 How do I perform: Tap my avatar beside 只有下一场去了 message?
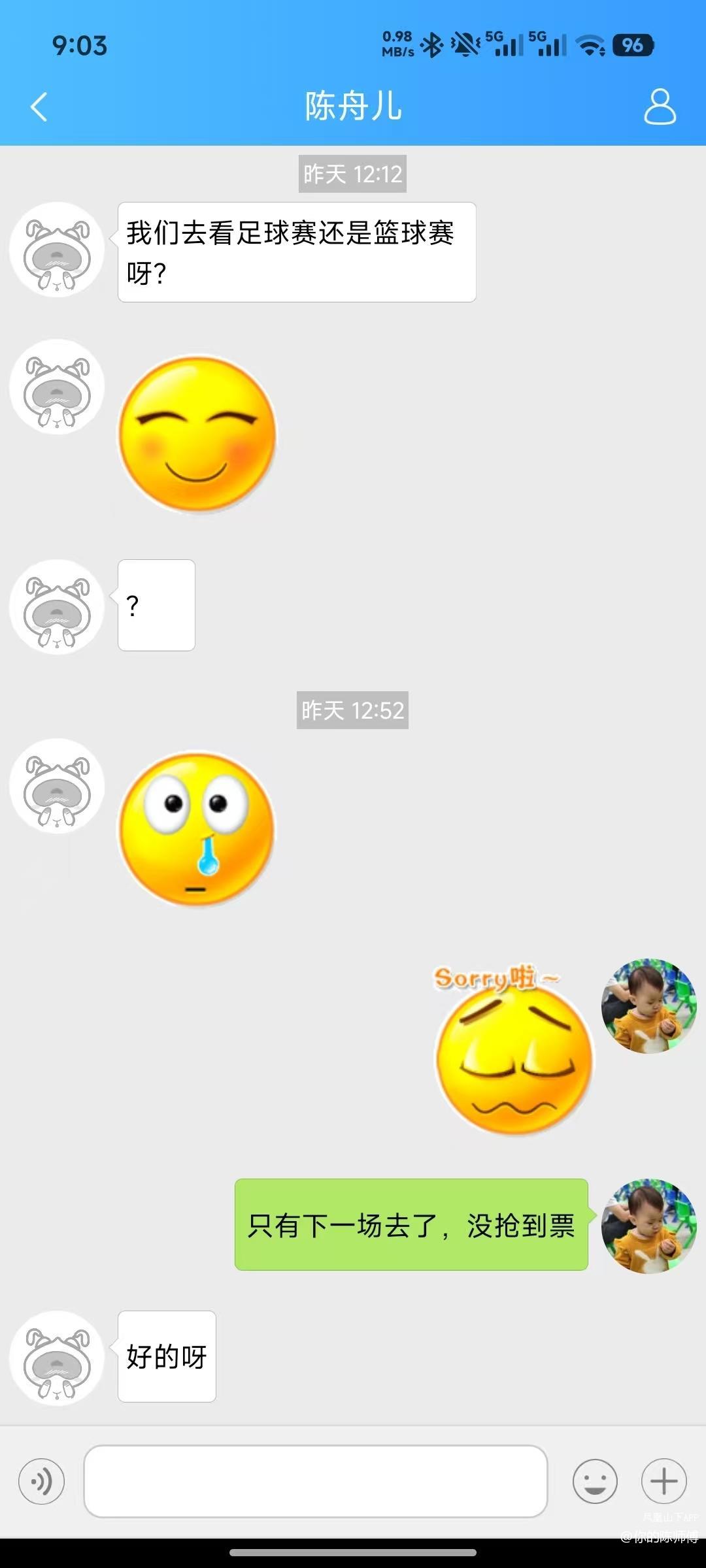coord(648,1226)
